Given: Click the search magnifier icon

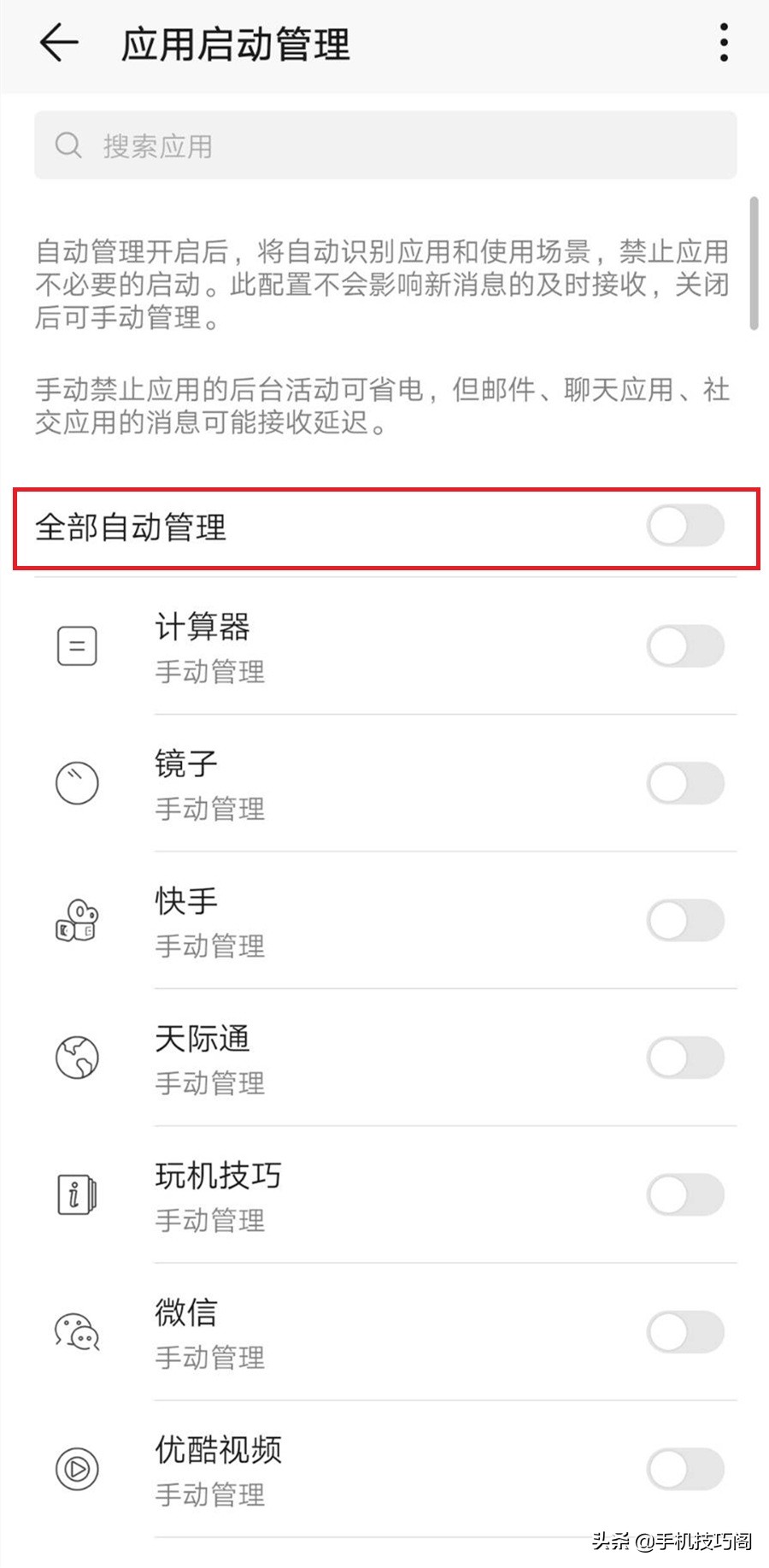Looking at the screenshot, I should tap(68, 145).
